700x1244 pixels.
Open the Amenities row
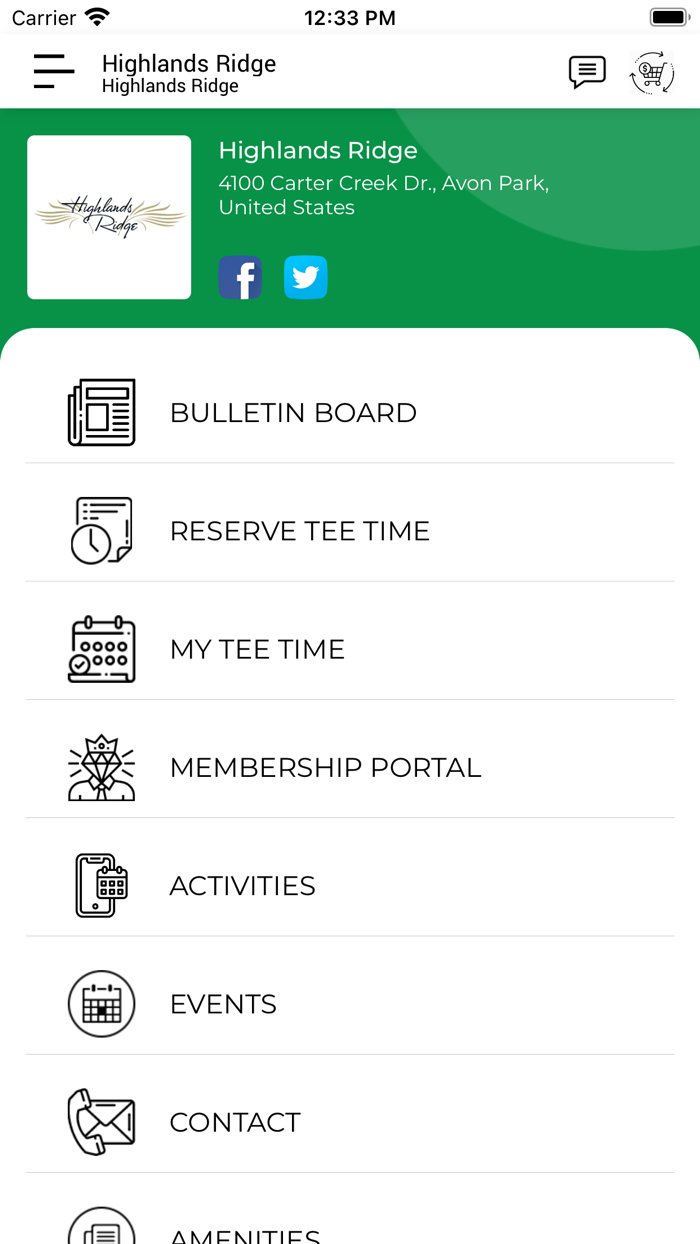coord(350,1209)
